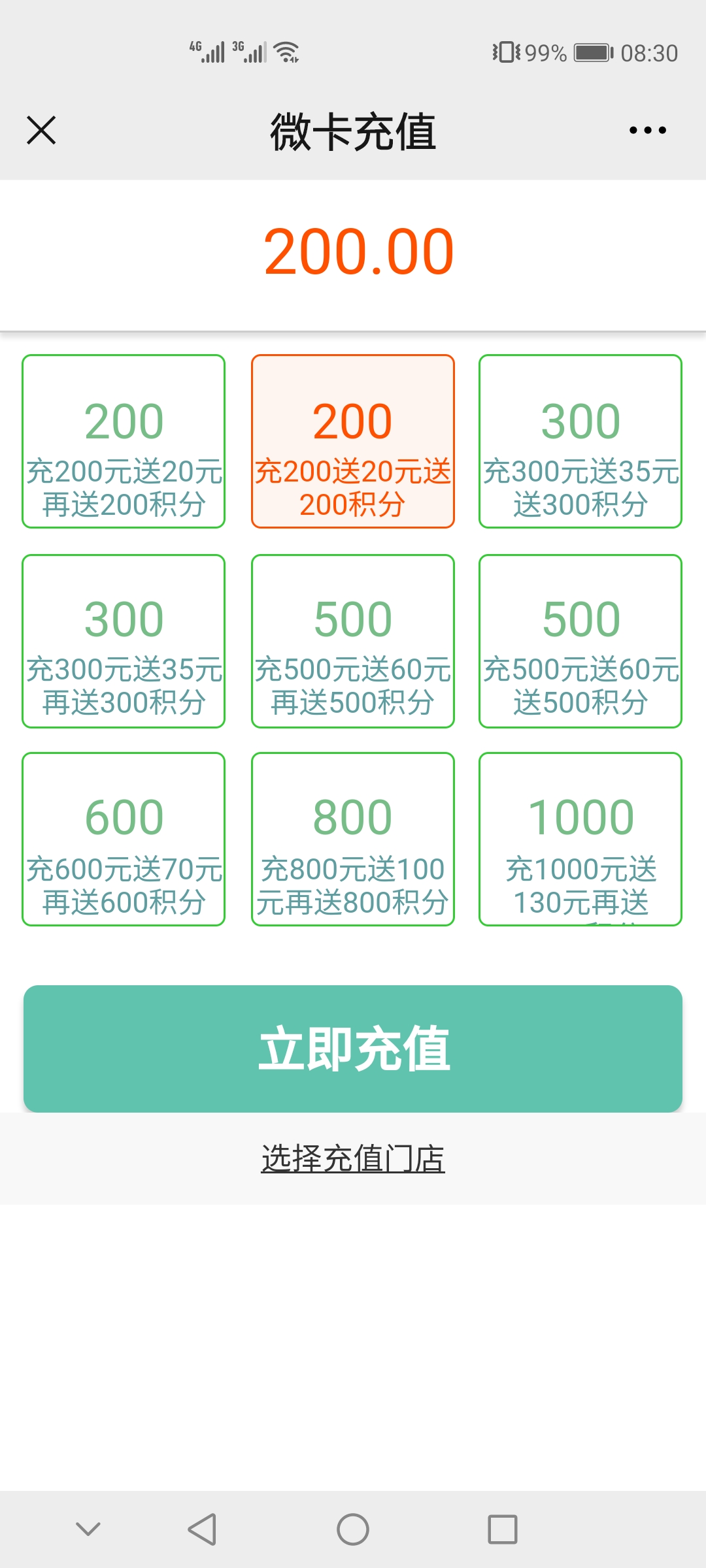The height and width of the screenshot is (1568, 706).
Task: Go to the system home screen
Action: (353, 1529)
